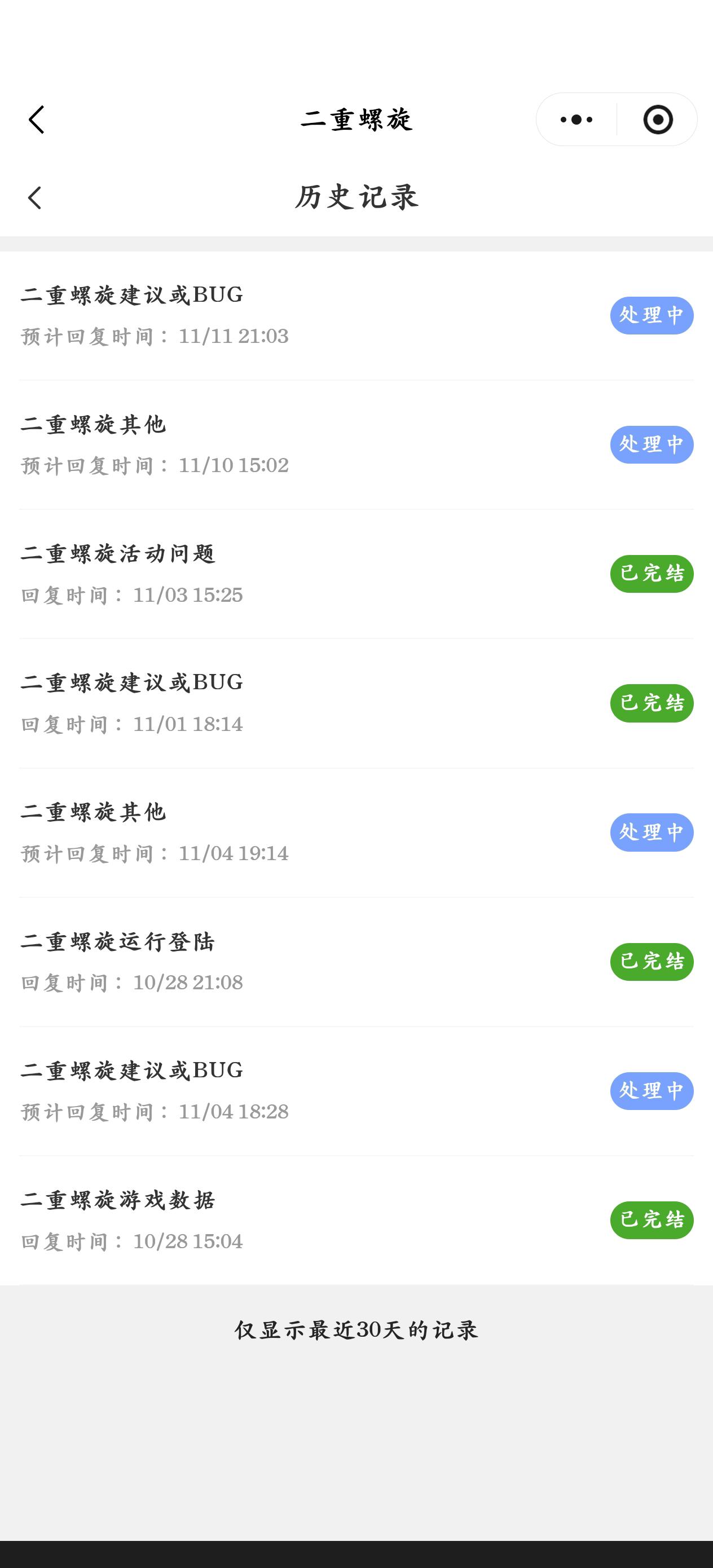Open 二重螺旋其他 record due 11/10 15:02

click(x=356, y=444)
